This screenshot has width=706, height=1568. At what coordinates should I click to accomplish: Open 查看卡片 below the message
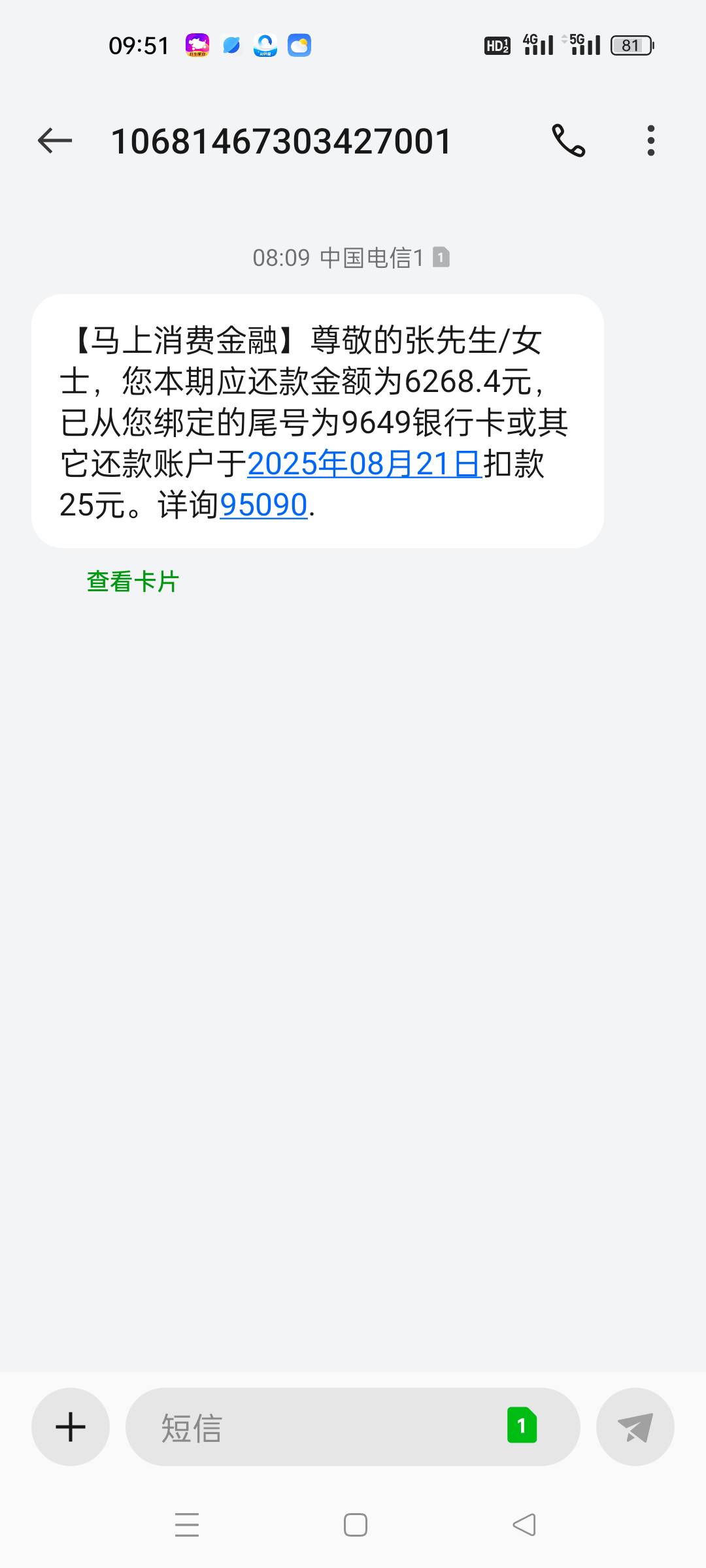pos(133,581)
